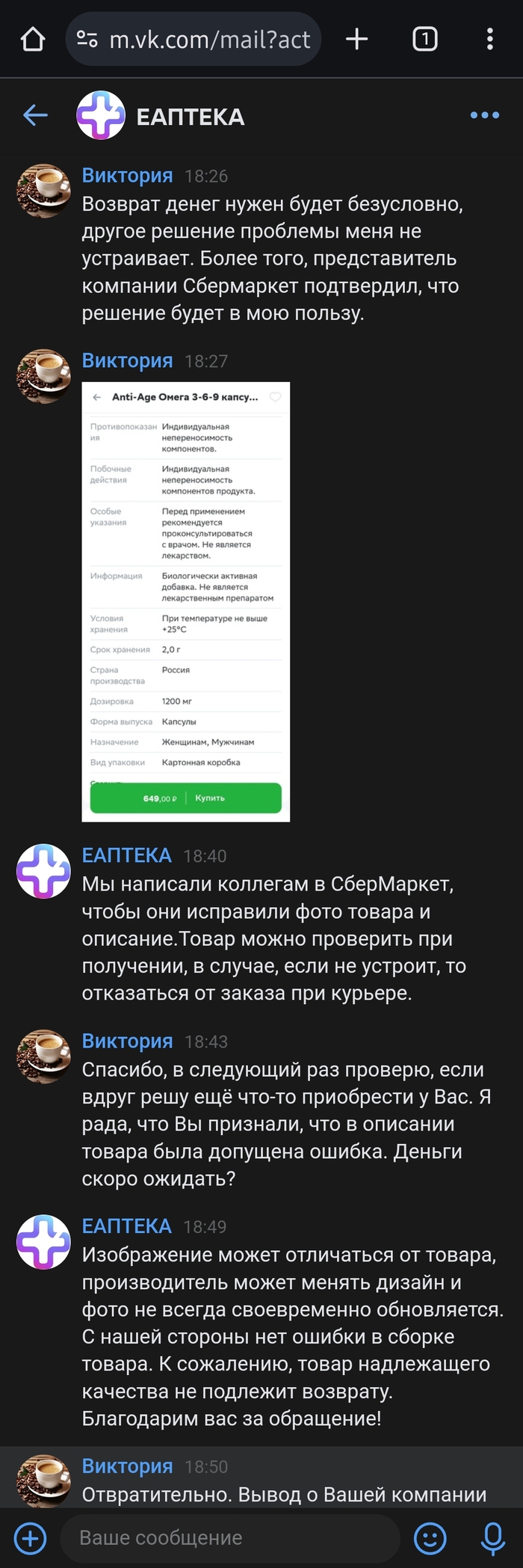The image size is (523, 1568).
Task: Tap the attach plus icon
Action: 31,1538
